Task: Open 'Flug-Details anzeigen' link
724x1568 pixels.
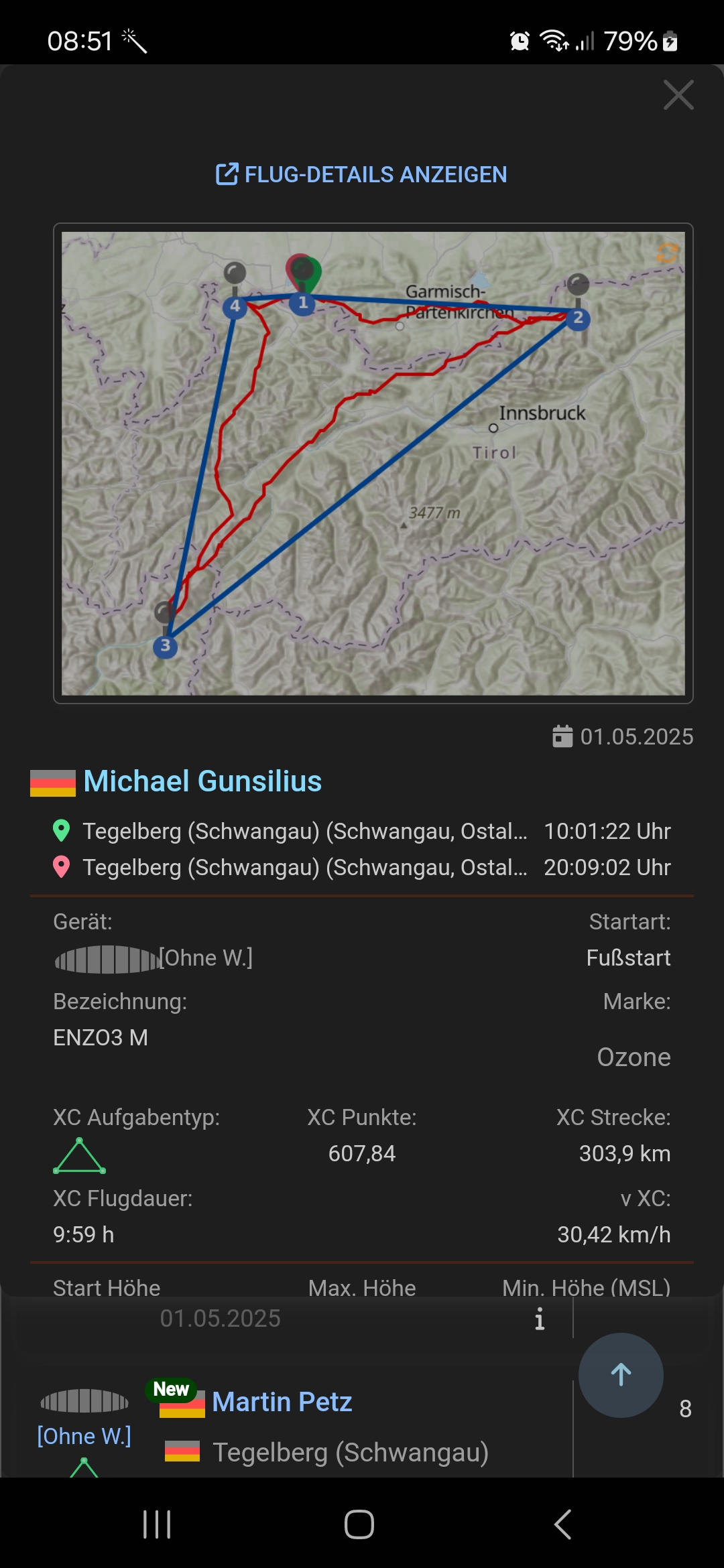Action: (361, 174)
